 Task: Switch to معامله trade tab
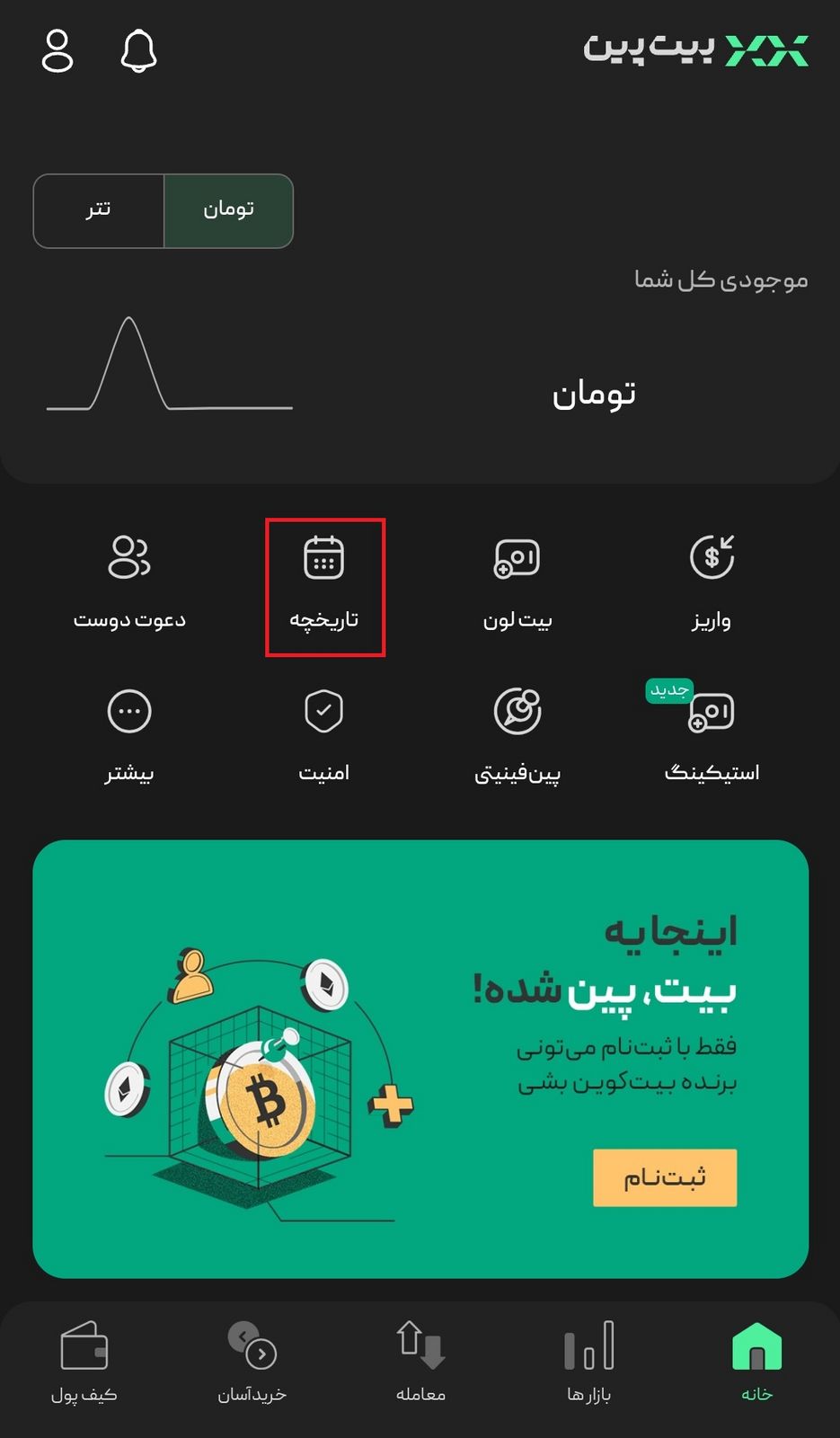pyautogui.click(x=420, y=1362)
